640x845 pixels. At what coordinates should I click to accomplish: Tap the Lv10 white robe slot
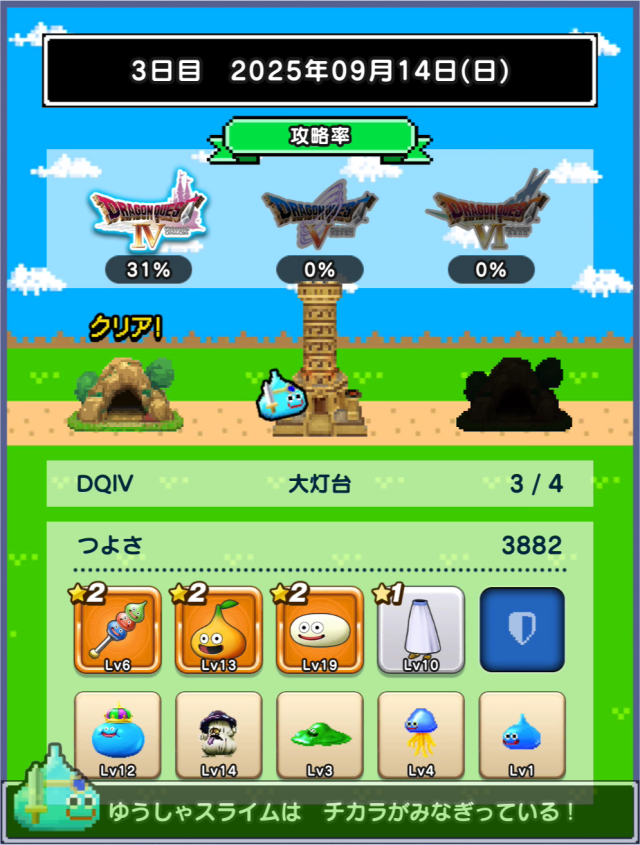[420, 630]
